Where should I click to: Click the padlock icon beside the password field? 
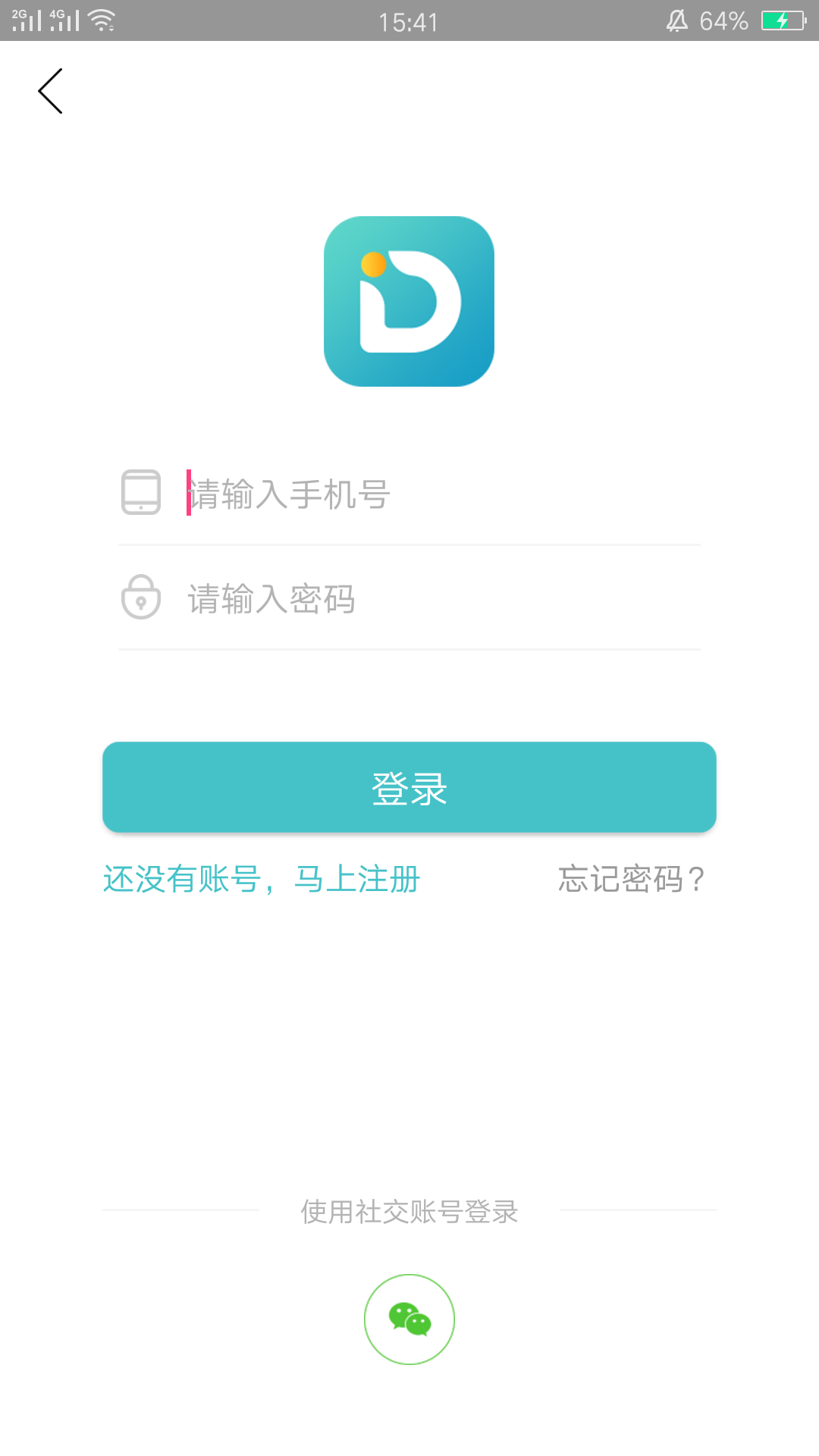click(141, 598)
